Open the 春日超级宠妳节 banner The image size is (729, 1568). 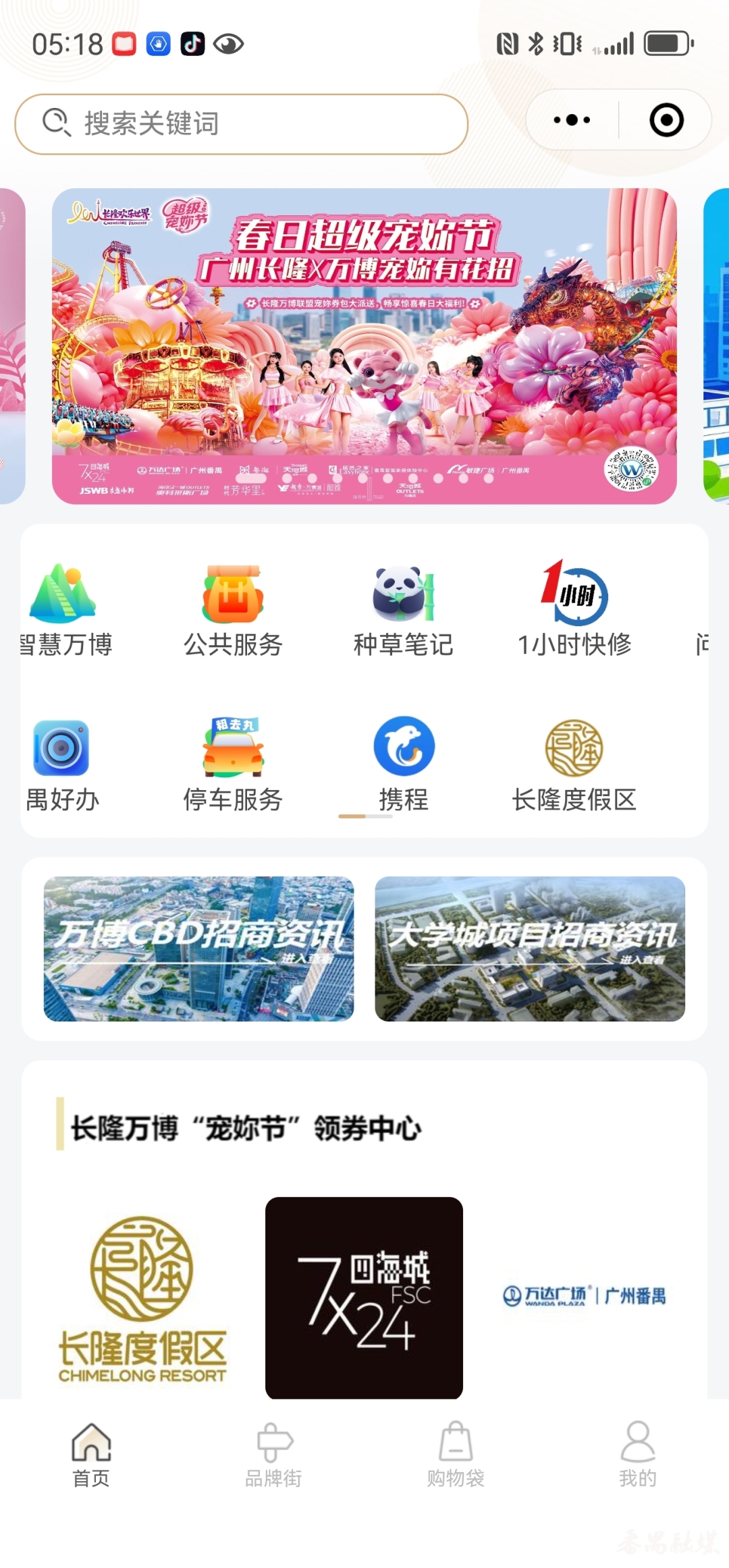pos(364,345)
